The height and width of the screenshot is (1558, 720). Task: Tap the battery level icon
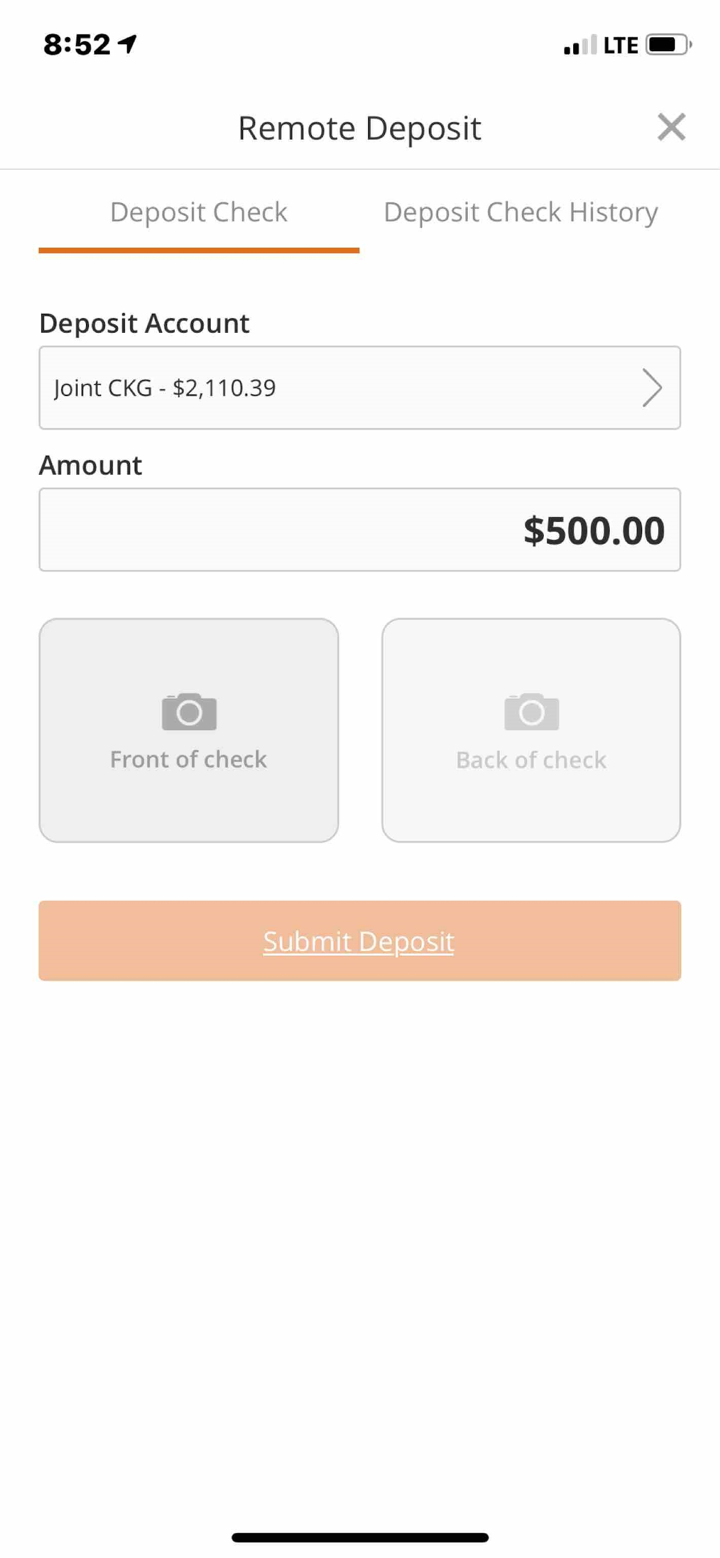[x=664, y=44]
